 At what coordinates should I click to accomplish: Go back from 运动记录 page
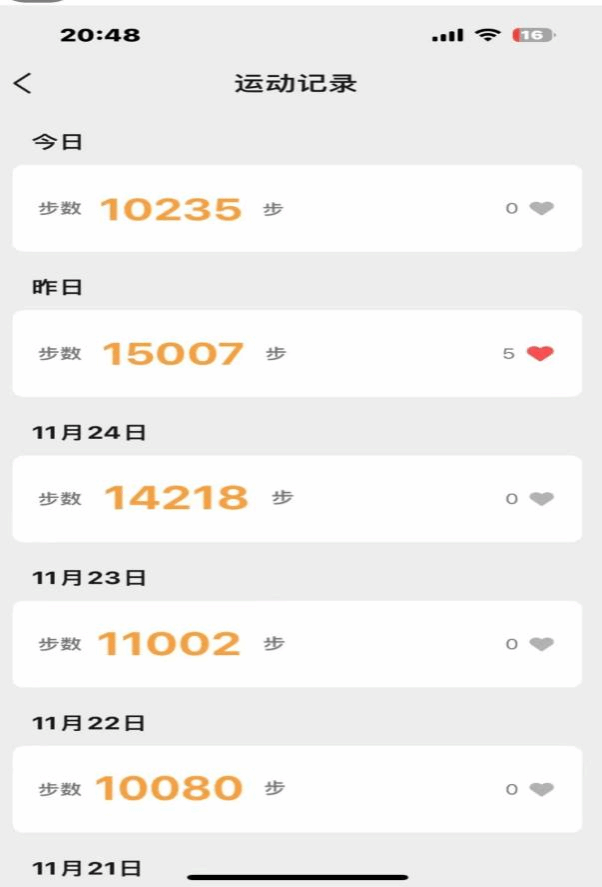[23, 84]
